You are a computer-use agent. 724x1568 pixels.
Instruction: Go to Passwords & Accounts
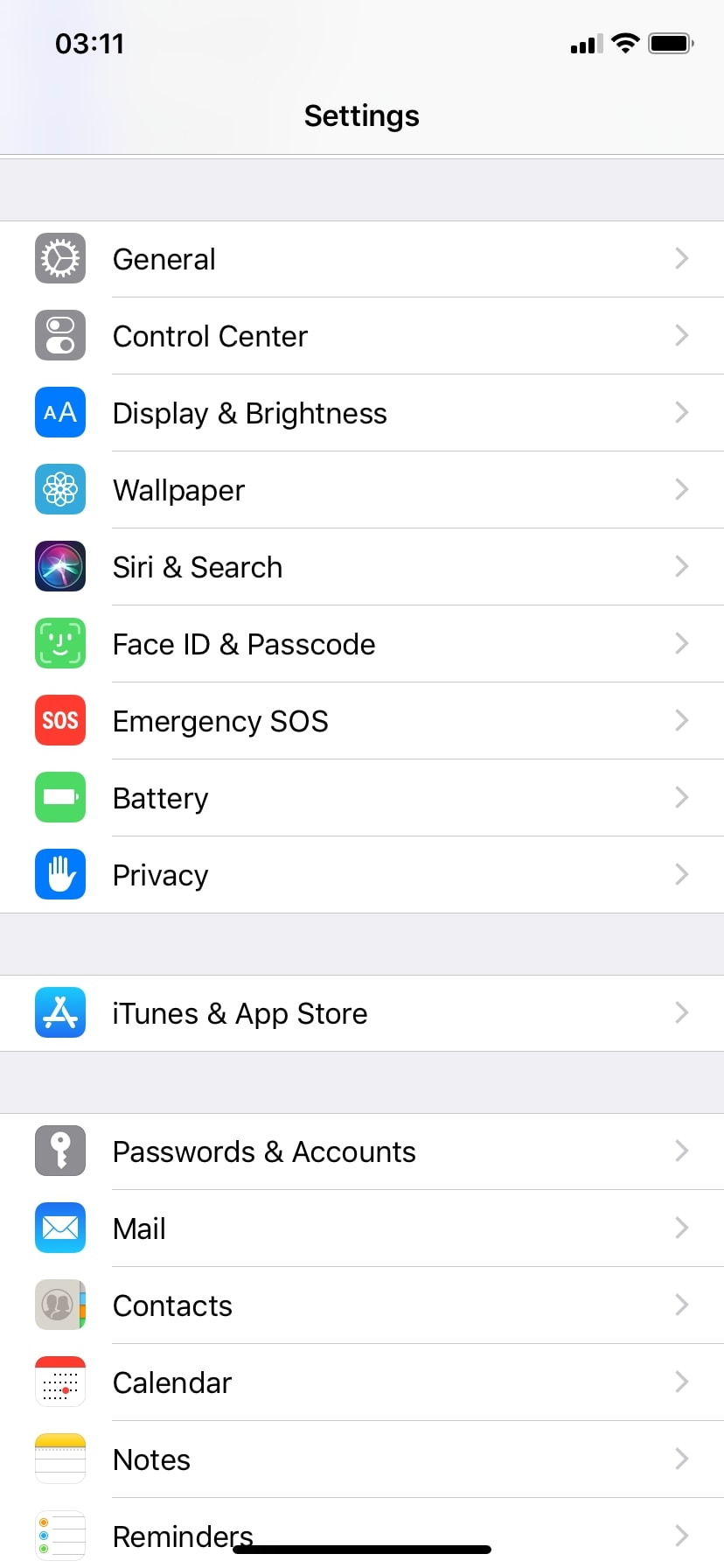[x=362, y=1151]
